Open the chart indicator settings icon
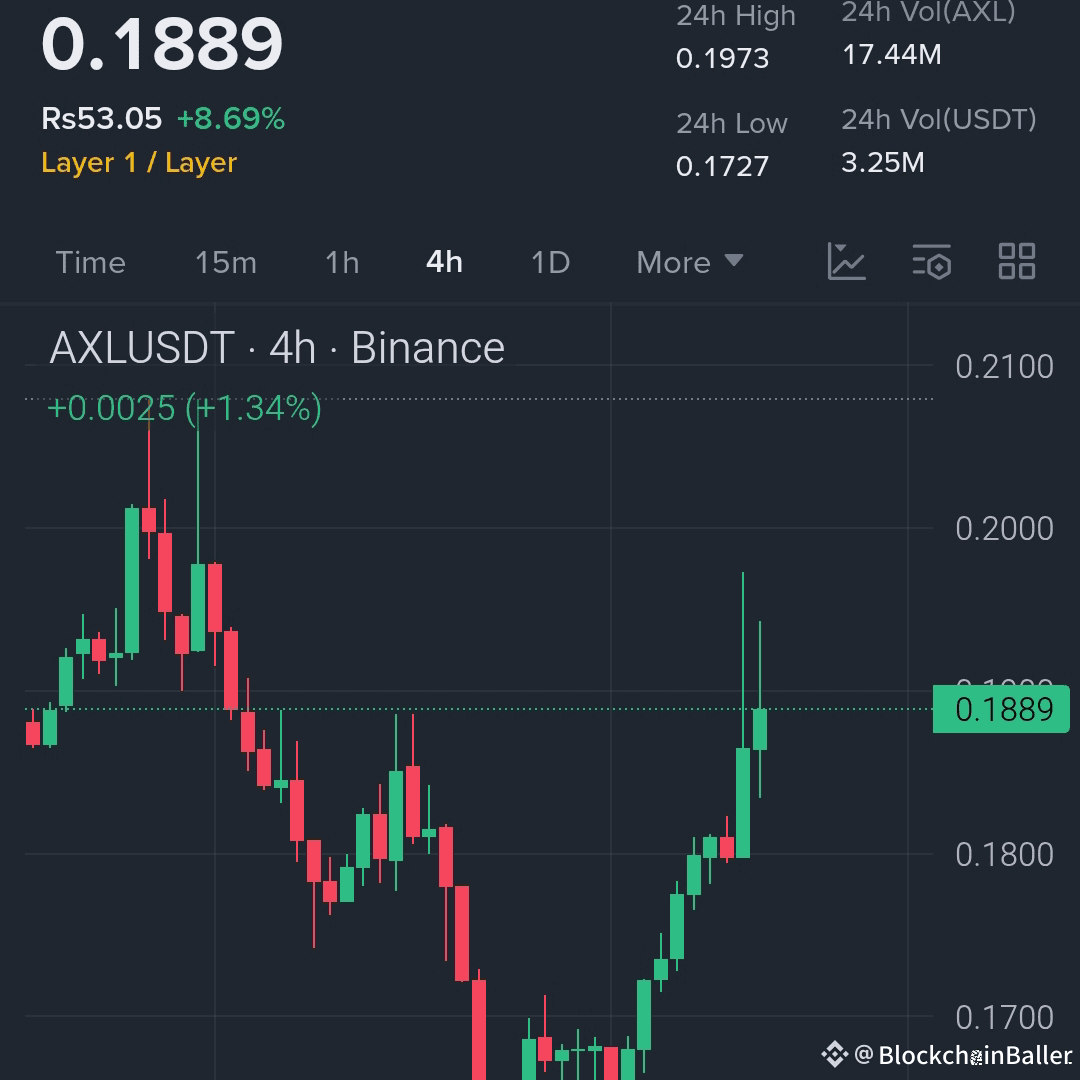Screen dimensions: 1080x1080 (x=931, y=262)
